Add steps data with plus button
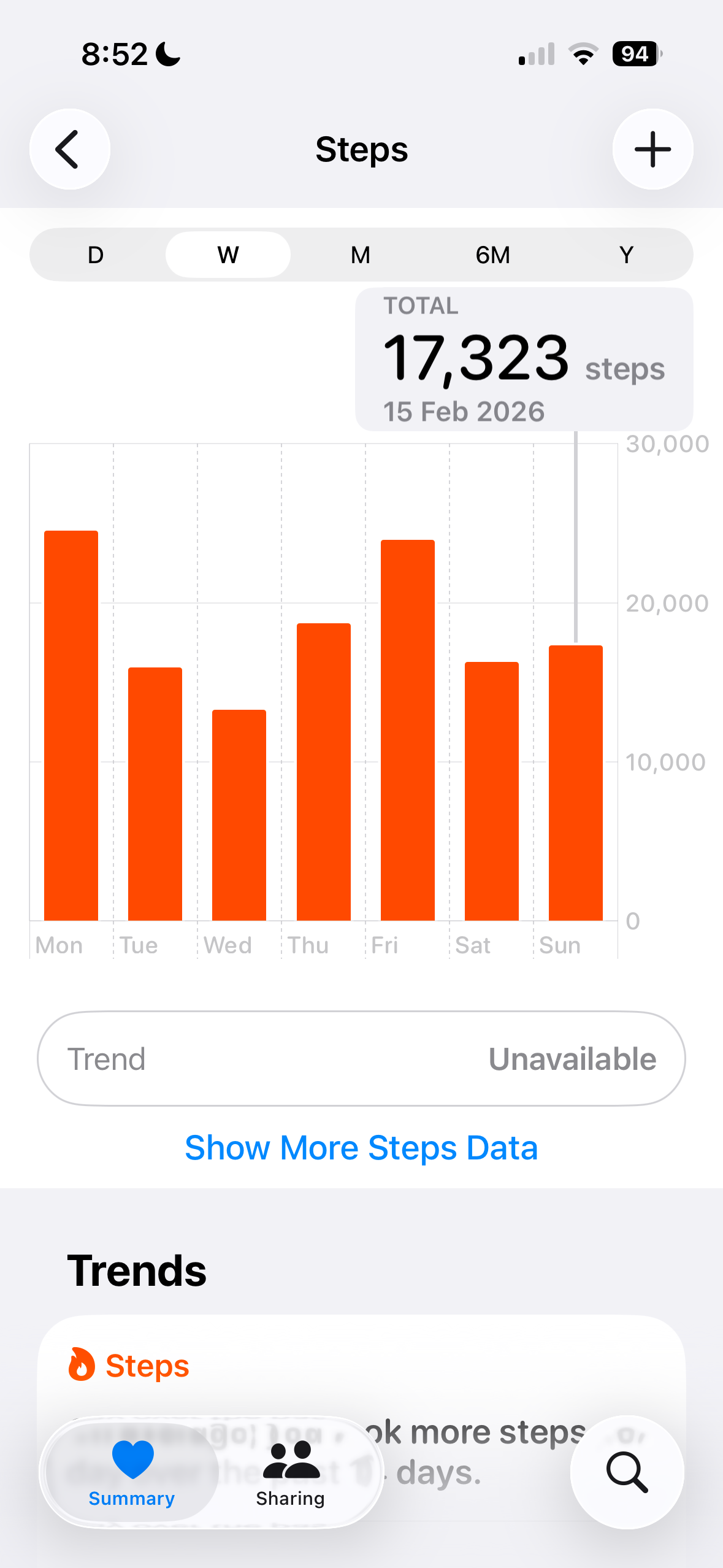 [x=652, y=149]
